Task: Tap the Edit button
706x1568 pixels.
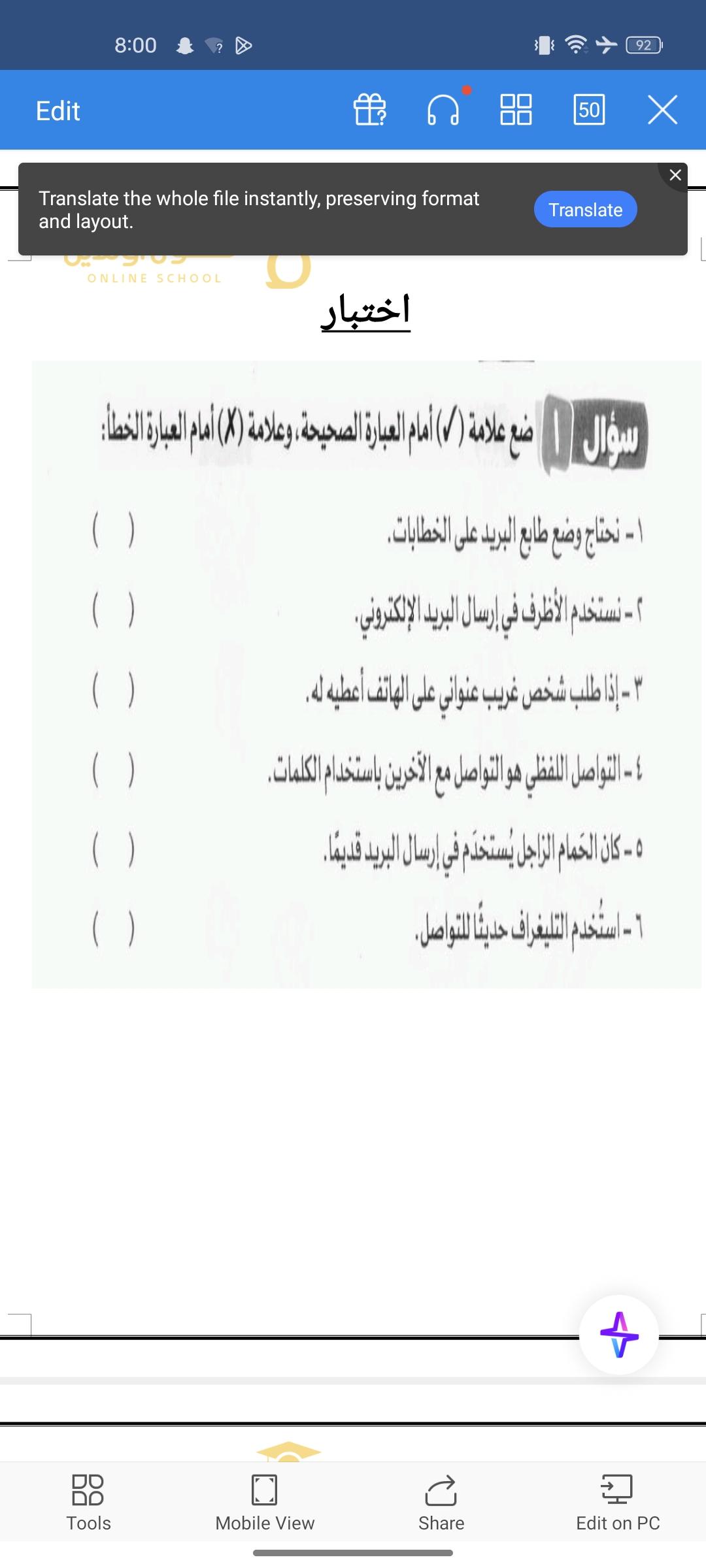Action: pyautogui.click(x=58, y=110)
